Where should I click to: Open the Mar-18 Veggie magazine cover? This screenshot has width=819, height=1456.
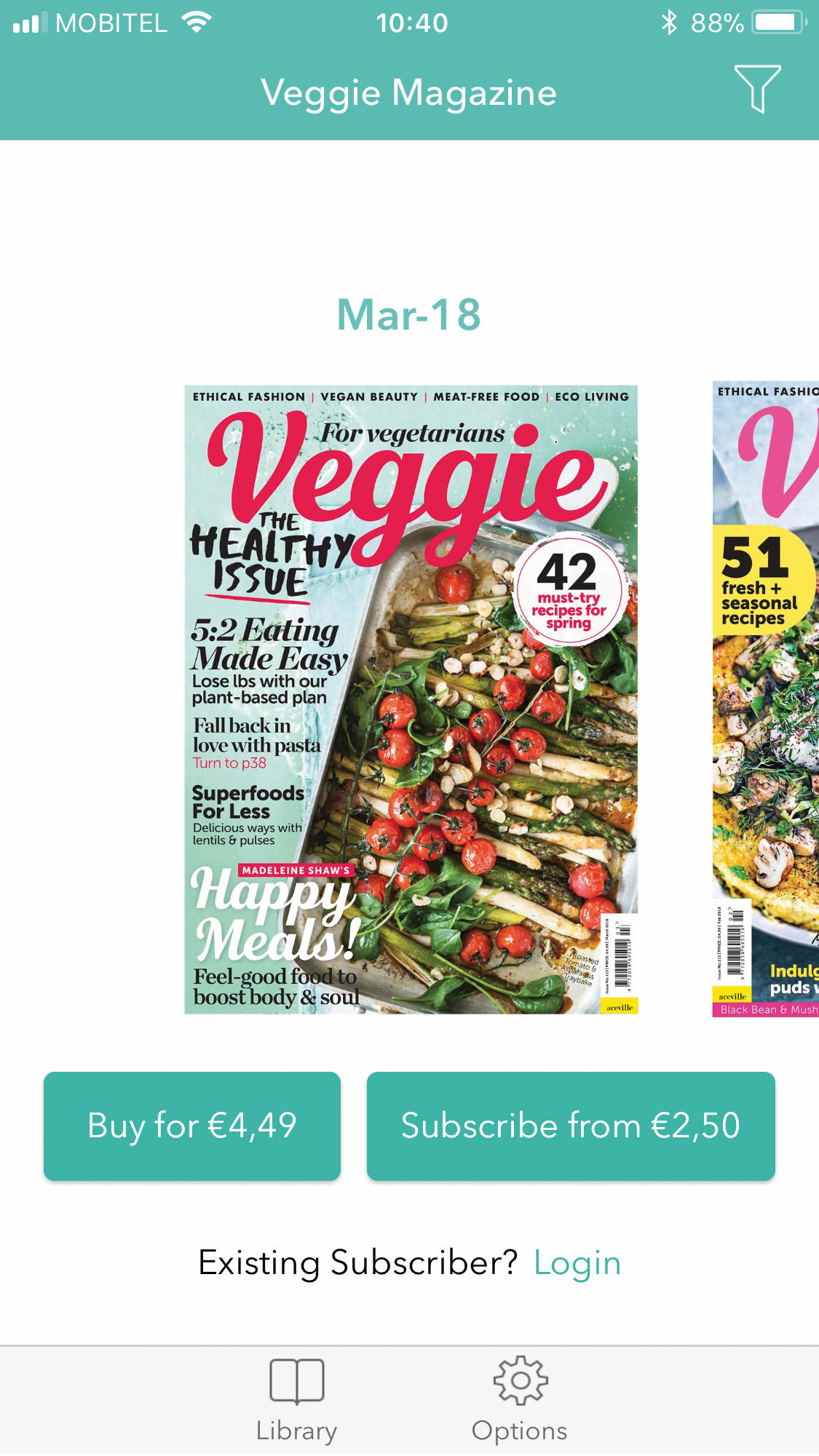[x=411, y=699]
